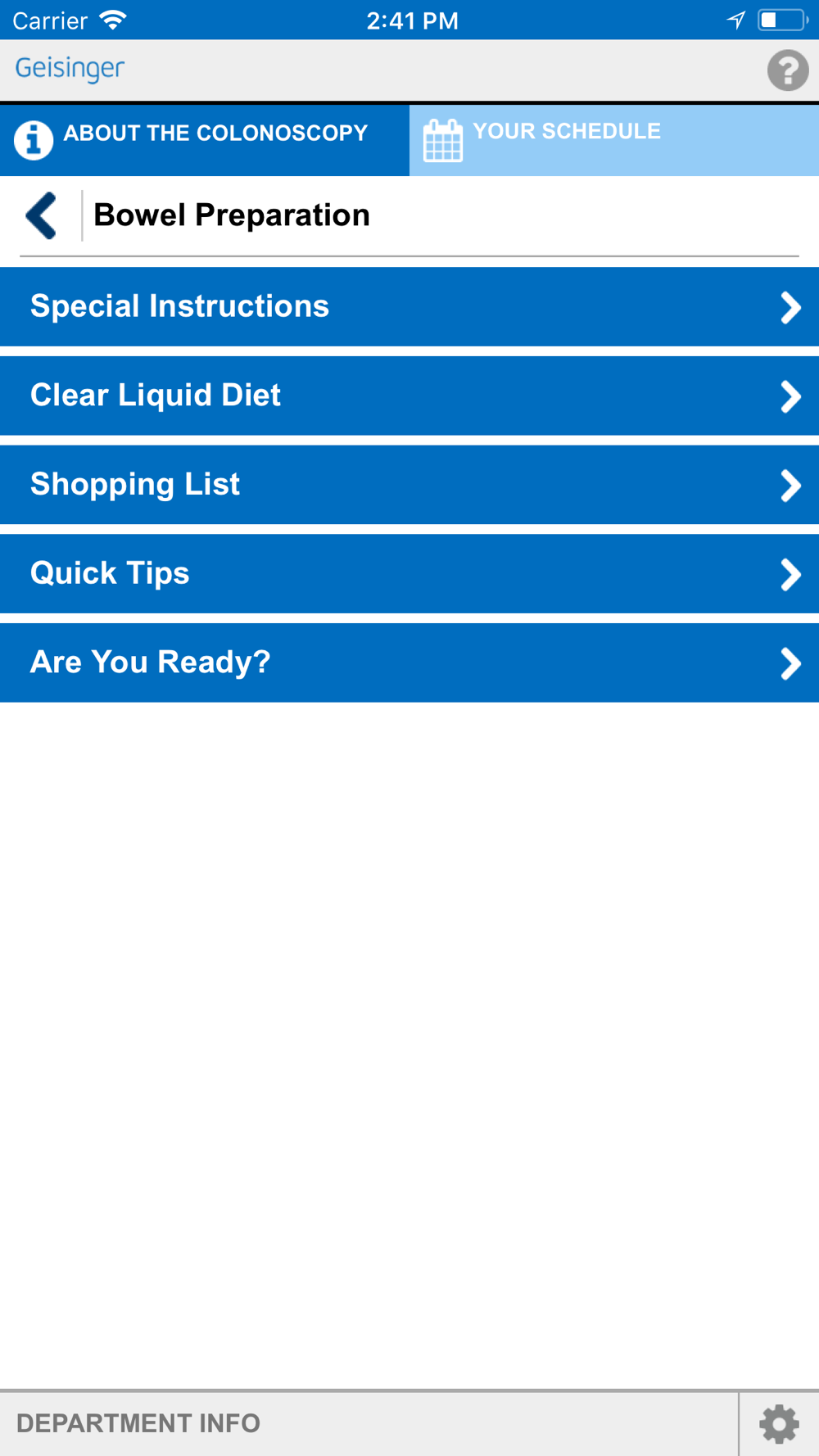Open Quick Tips
819x1456 pixels.
click(x=409, y=574)
